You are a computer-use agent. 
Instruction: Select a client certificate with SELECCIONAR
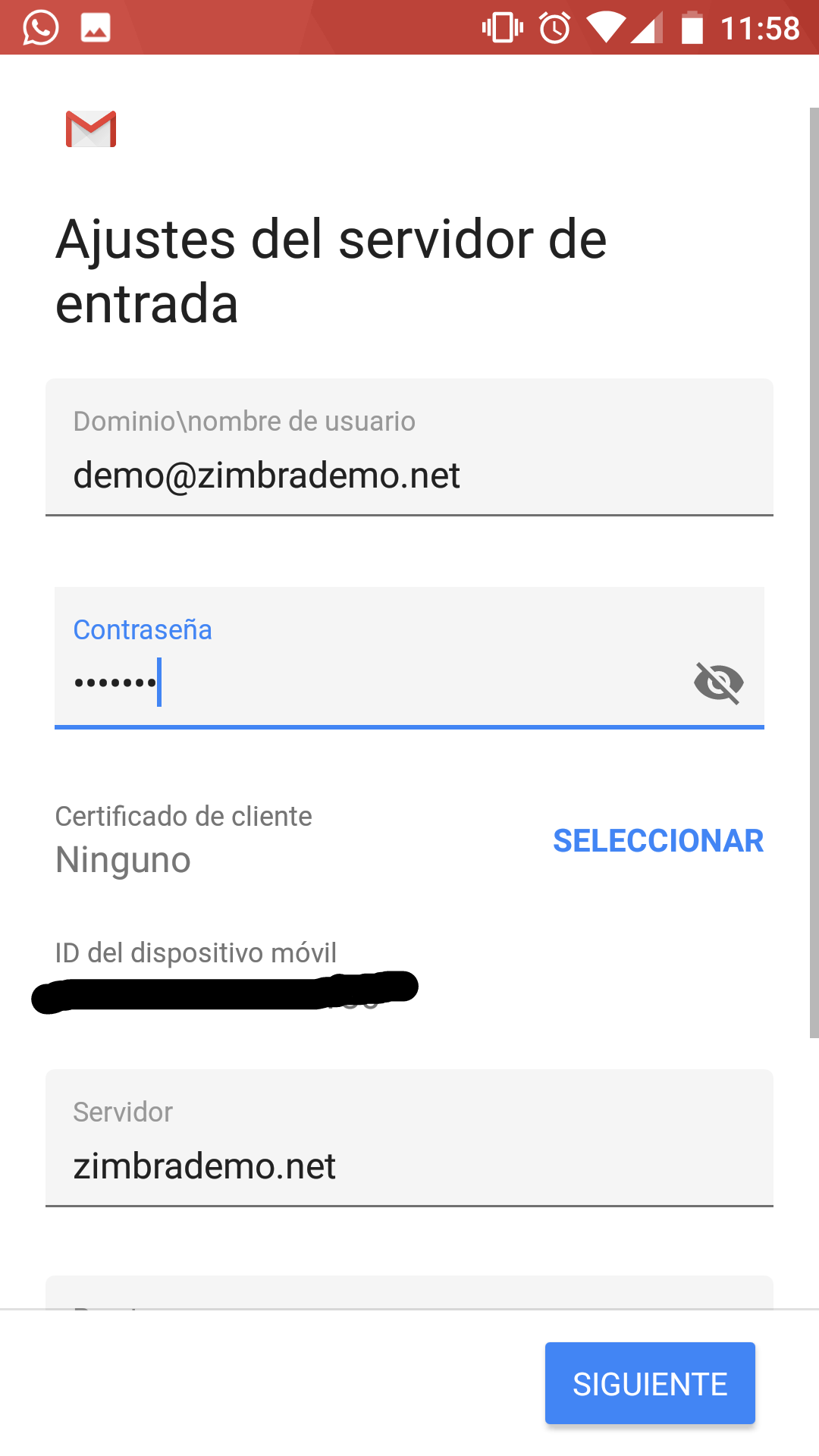657,840
